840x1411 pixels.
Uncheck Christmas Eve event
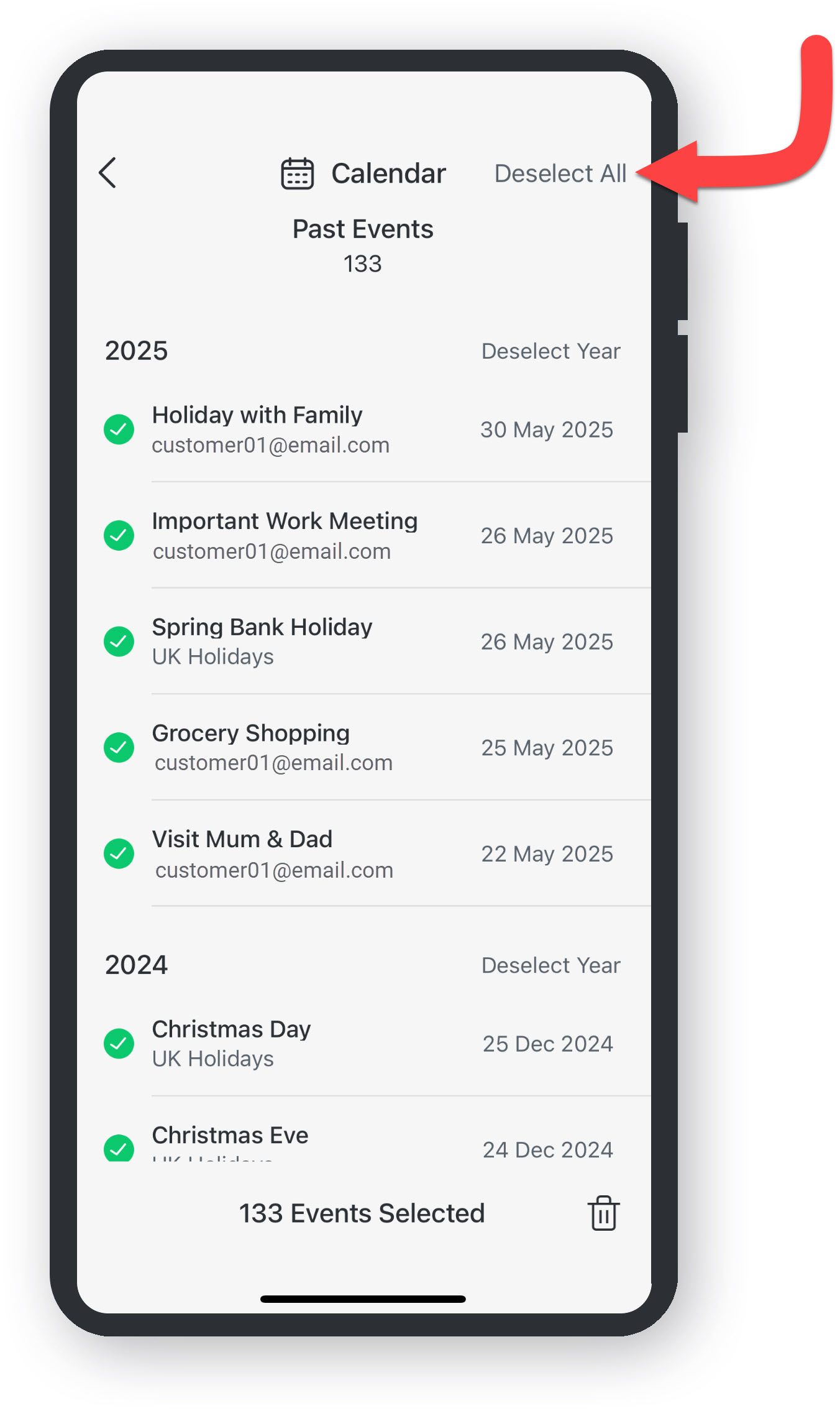(119, 1148)
